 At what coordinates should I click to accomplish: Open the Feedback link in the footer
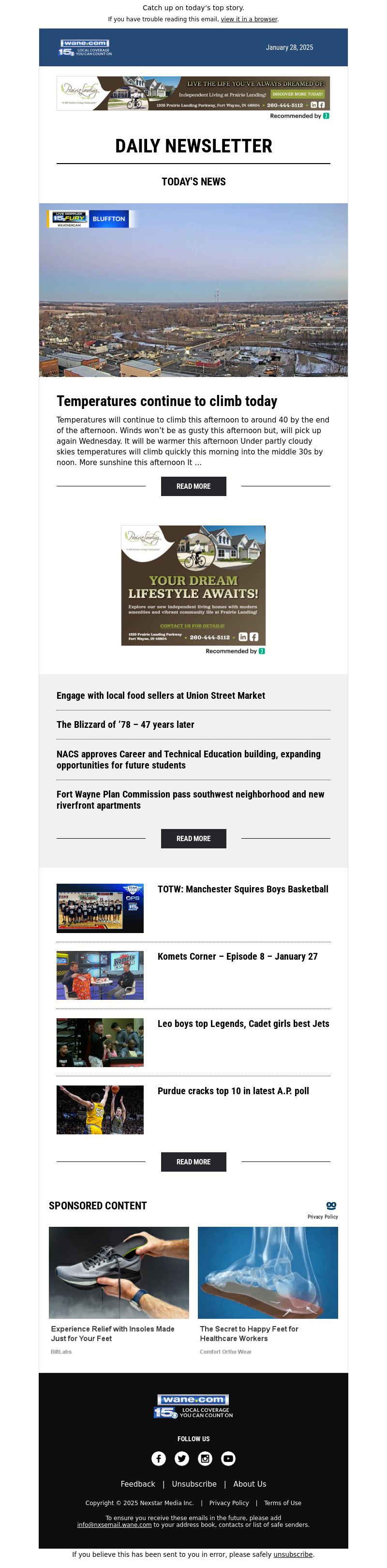(x=137, y=1484)
